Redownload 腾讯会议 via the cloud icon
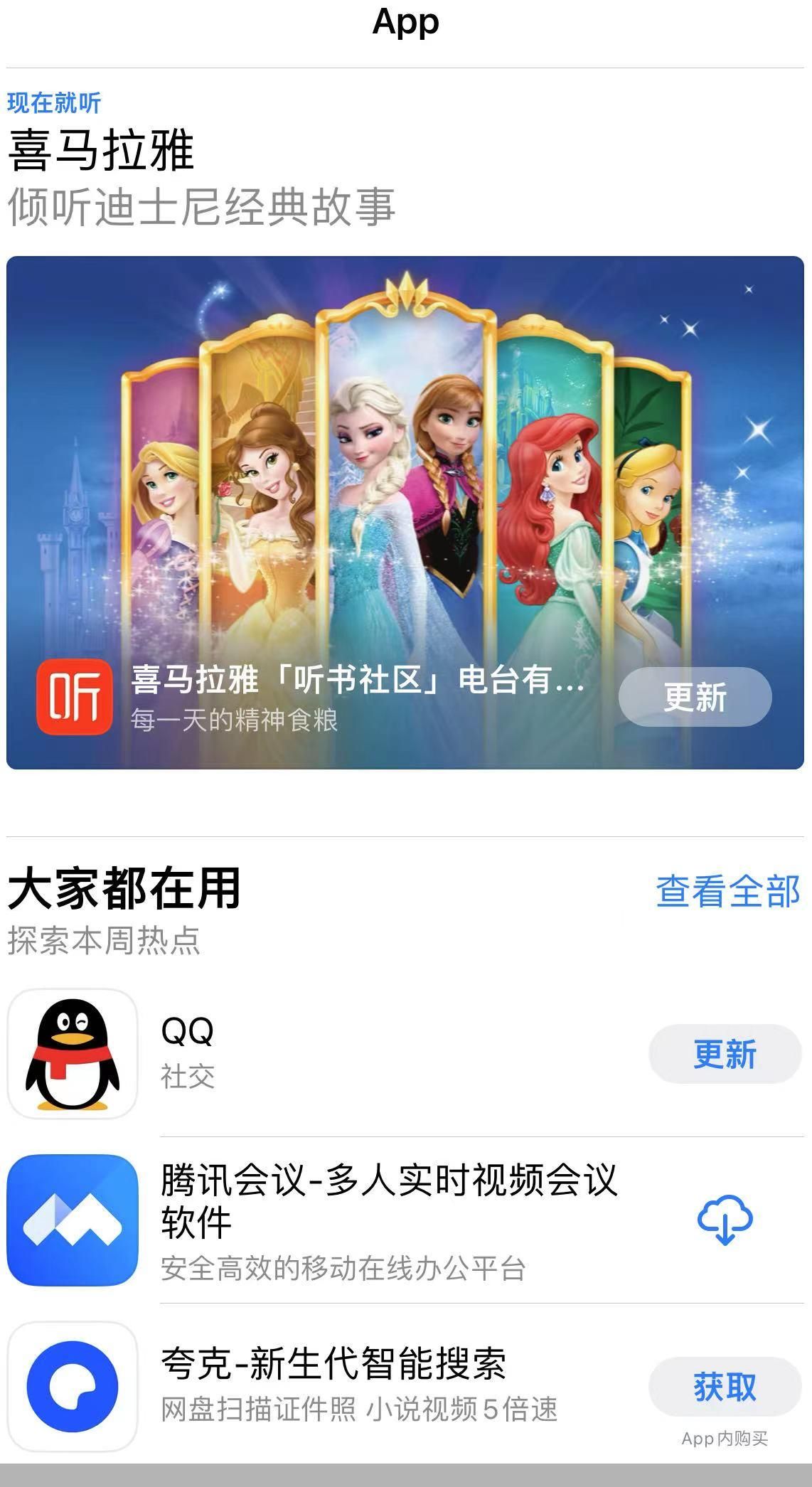 (725, 1220)
